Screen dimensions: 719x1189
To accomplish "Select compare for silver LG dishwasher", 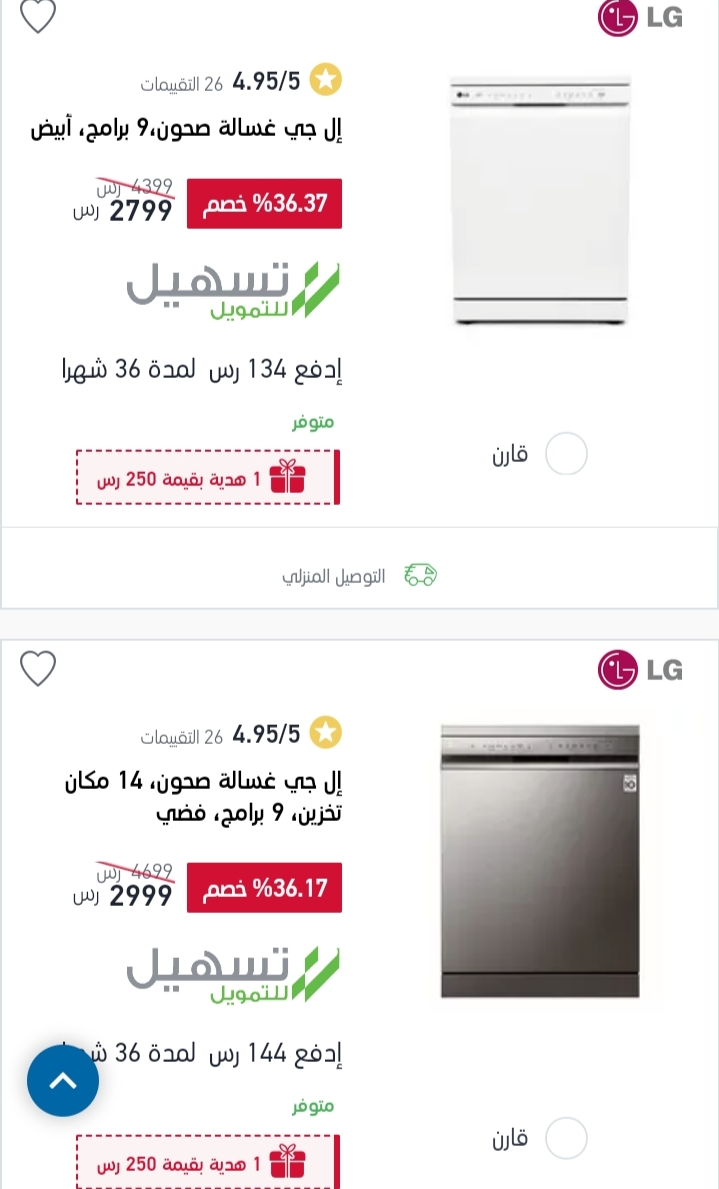I will (x=567, y=1138).
